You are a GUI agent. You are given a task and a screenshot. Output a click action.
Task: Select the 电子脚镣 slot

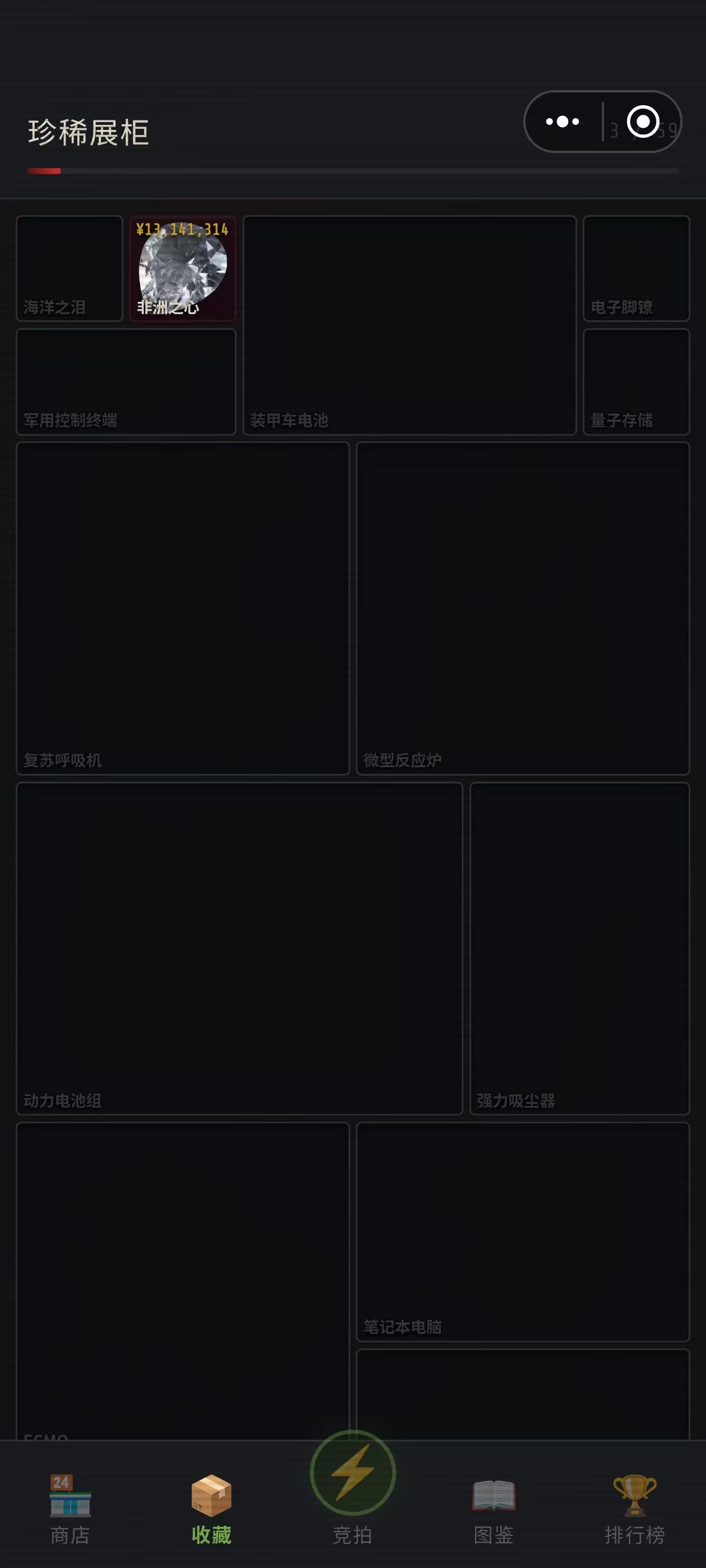click(636, 268)
